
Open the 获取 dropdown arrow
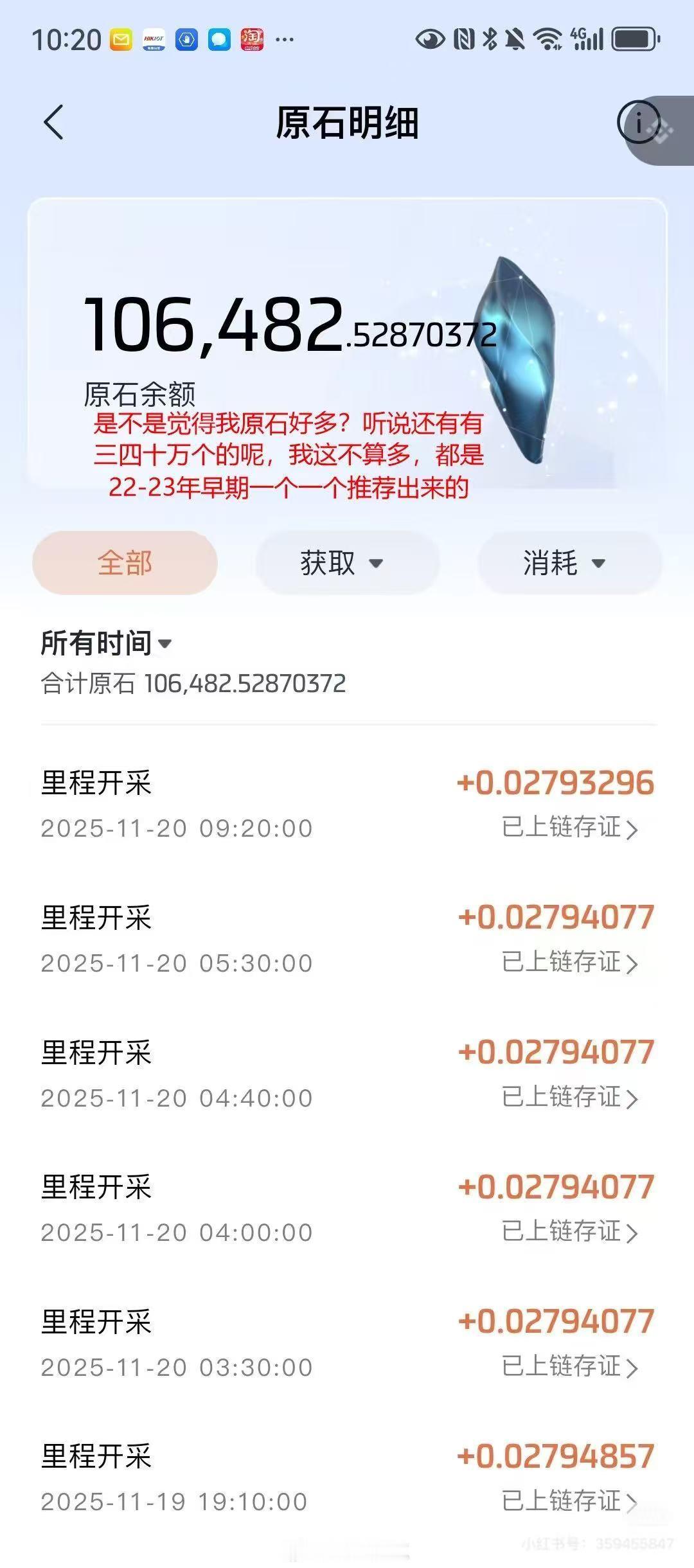(x=376, y=564)
